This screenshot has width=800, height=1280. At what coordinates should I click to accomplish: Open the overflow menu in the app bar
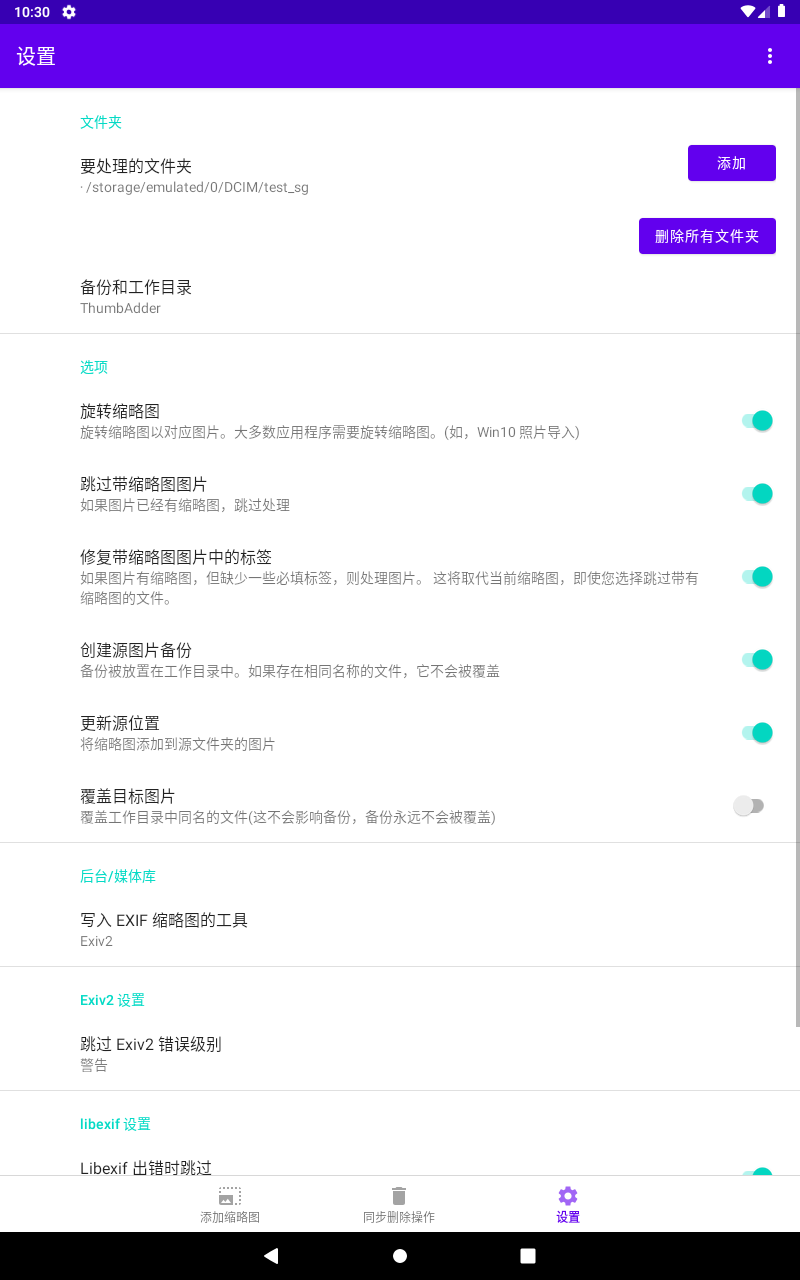[769, 56]
